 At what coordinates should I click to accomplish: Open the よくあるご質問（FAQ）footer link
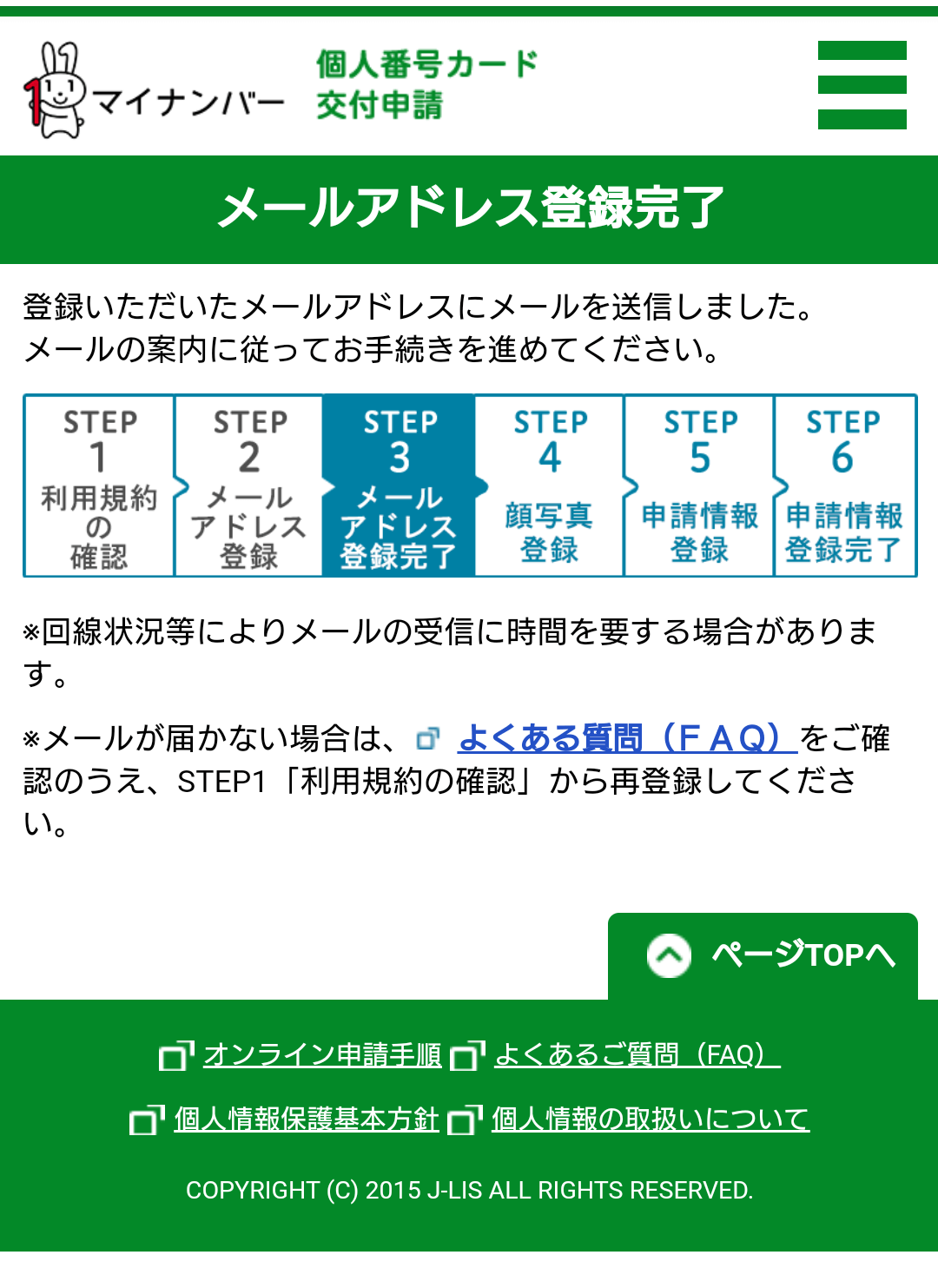coord(637,1054)
